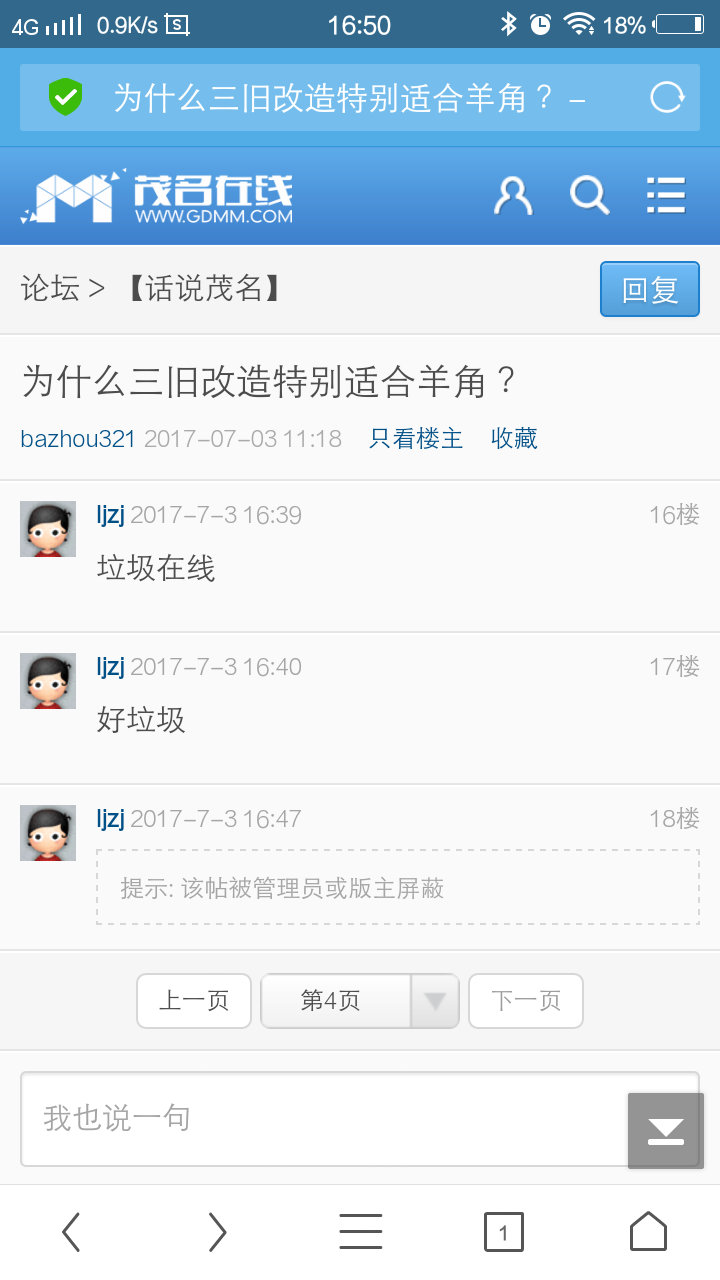
Task: Reload the page with the refresh icon
Action: [x=667, y=98]
